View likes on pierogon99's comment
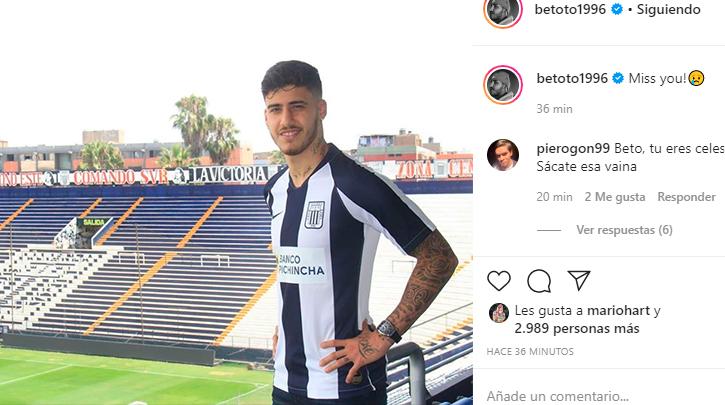The height and width of the screenshot is (405, 725). [x=615, y=197]
